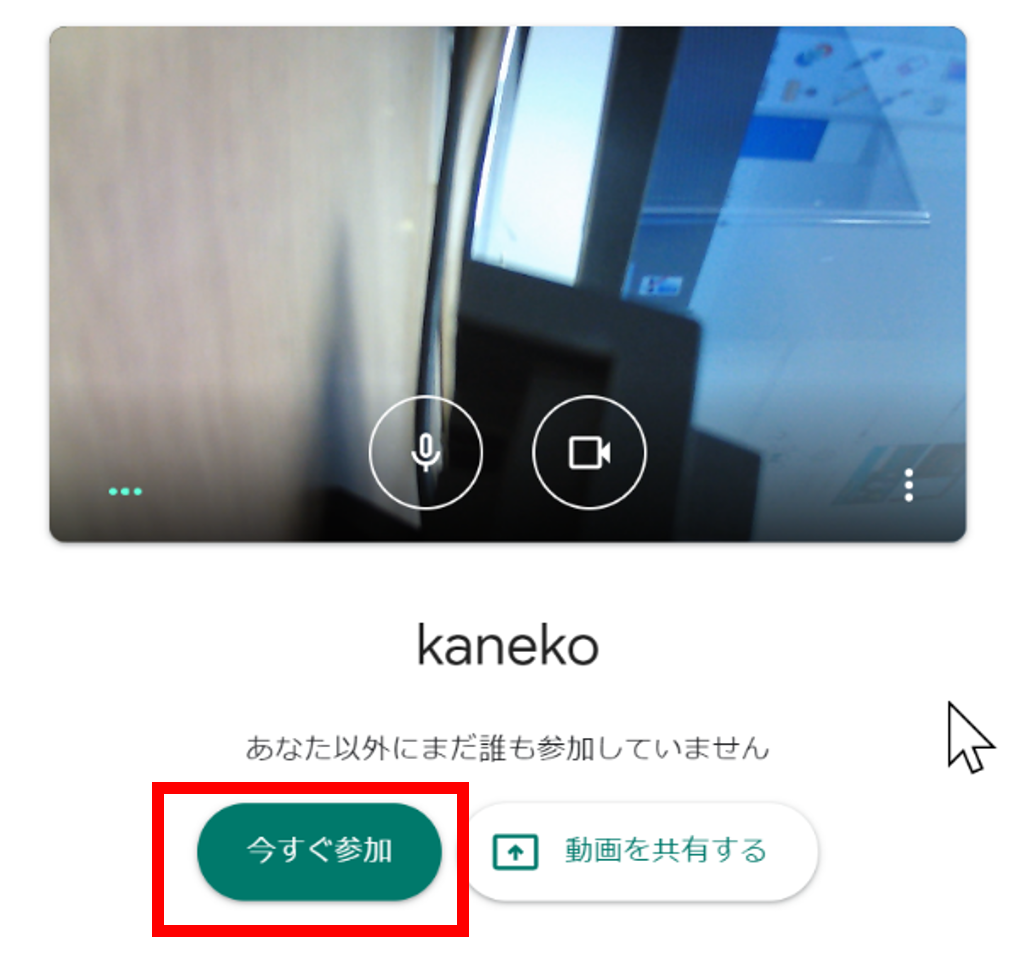Open the three-dot options menu

pos(908,485)
